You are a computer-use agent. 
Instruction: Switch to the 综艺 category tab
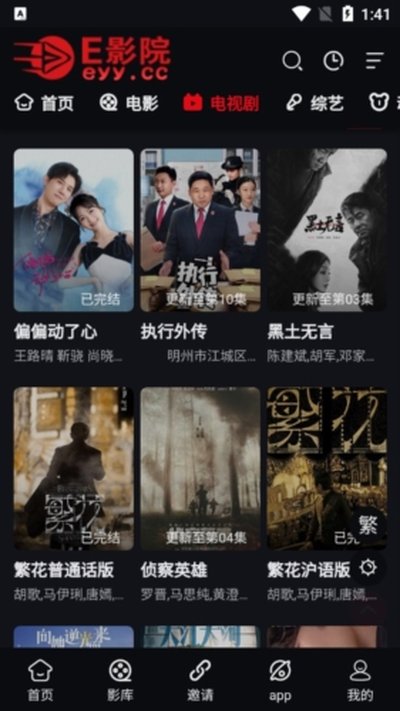click(315, 103)
